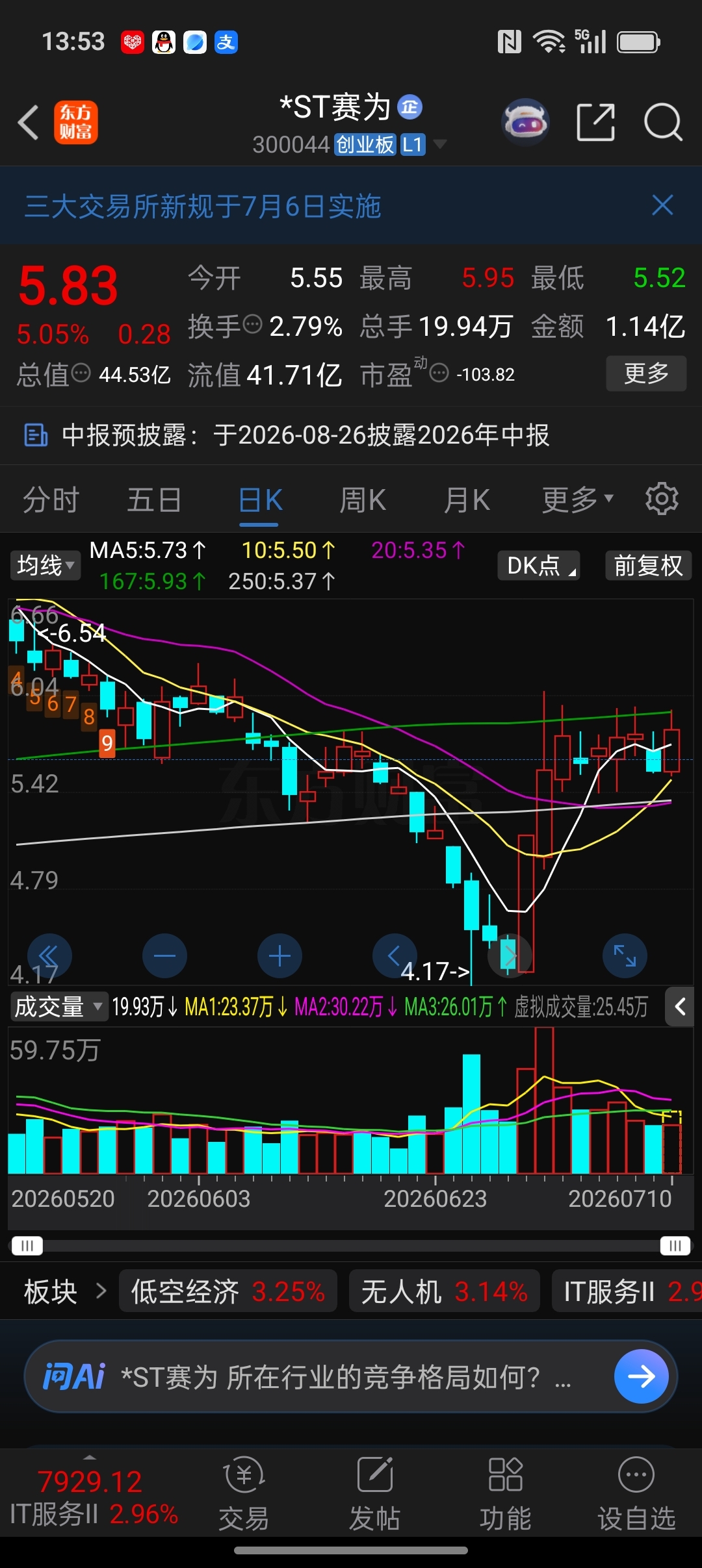The height and width of the screenshot is (1568, 702).
Task: Send the 问AI question with arrow button
Action: click(642, 1376)
